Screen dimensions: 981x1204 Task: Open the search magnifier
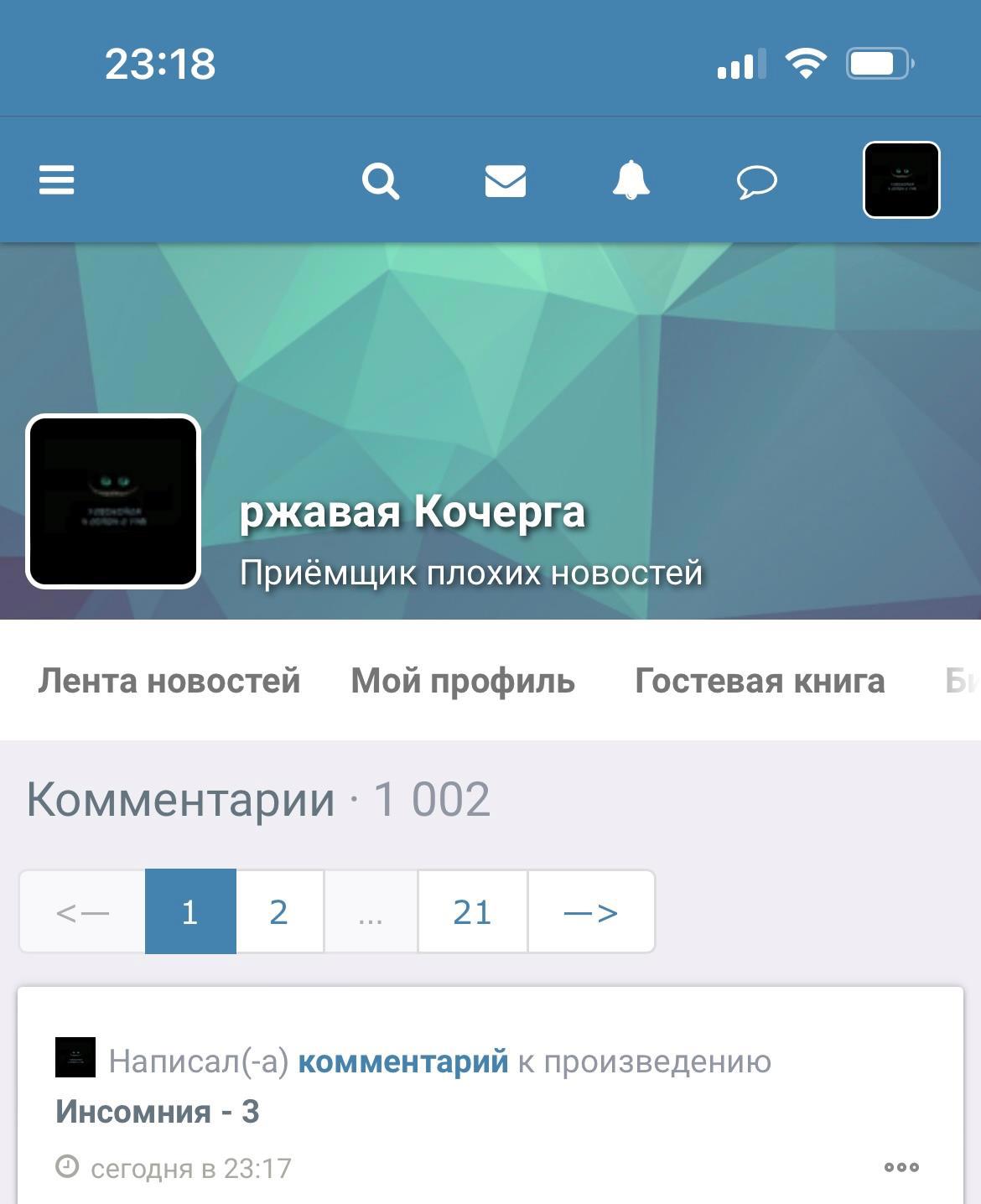[x=381, y=180]
